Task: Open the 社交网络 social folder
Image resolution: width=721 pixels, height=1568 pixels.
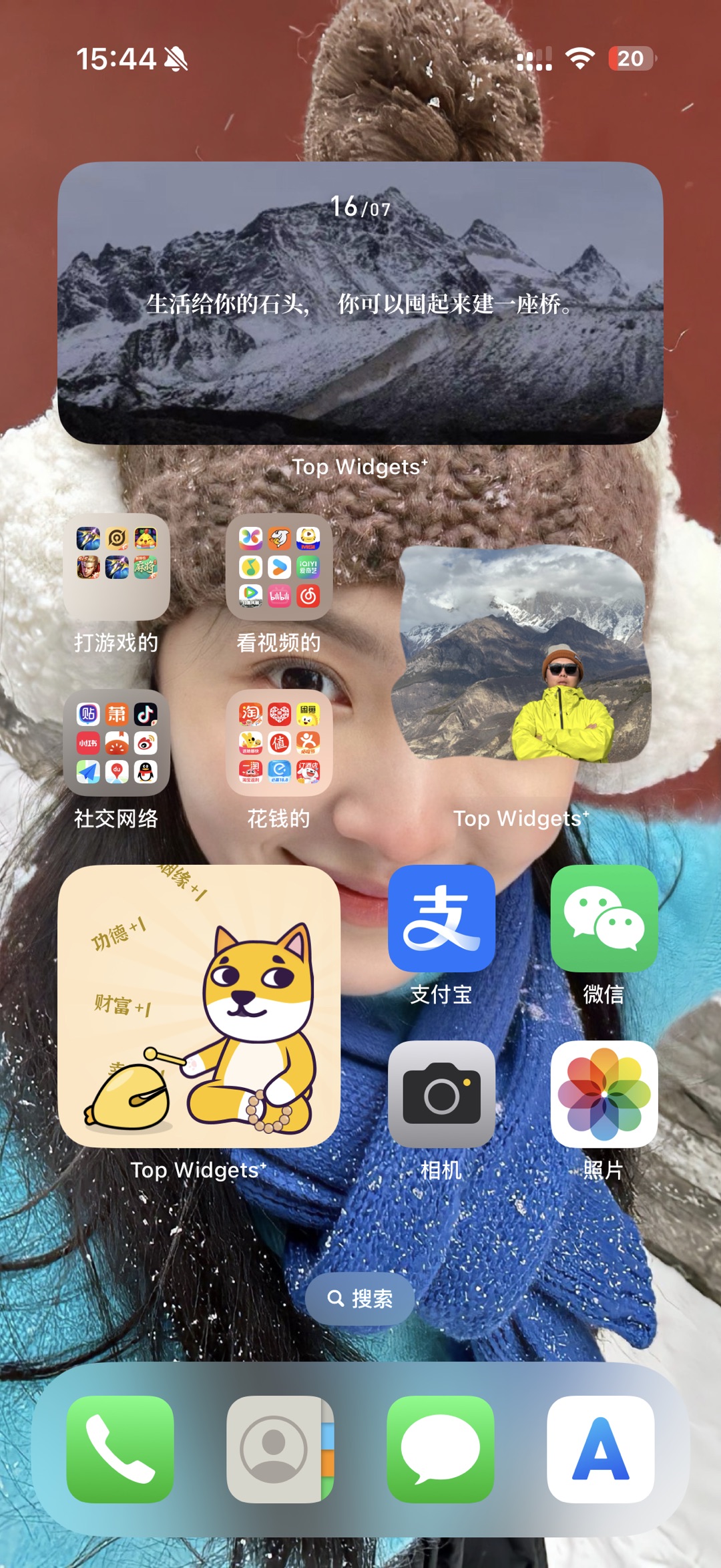Action: coord(117,742)
